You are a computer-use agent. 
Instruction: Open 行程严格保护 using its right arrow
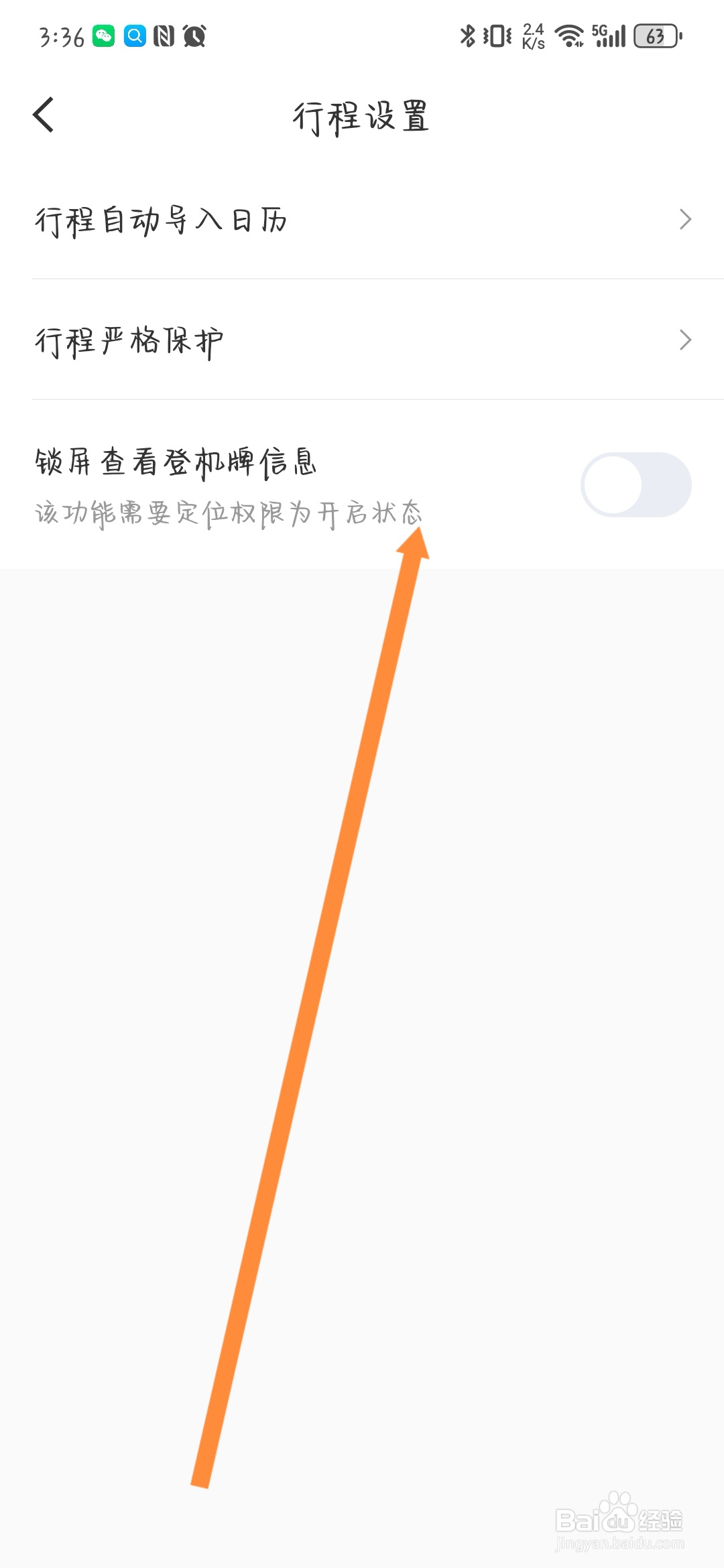(x=685, y=340)
